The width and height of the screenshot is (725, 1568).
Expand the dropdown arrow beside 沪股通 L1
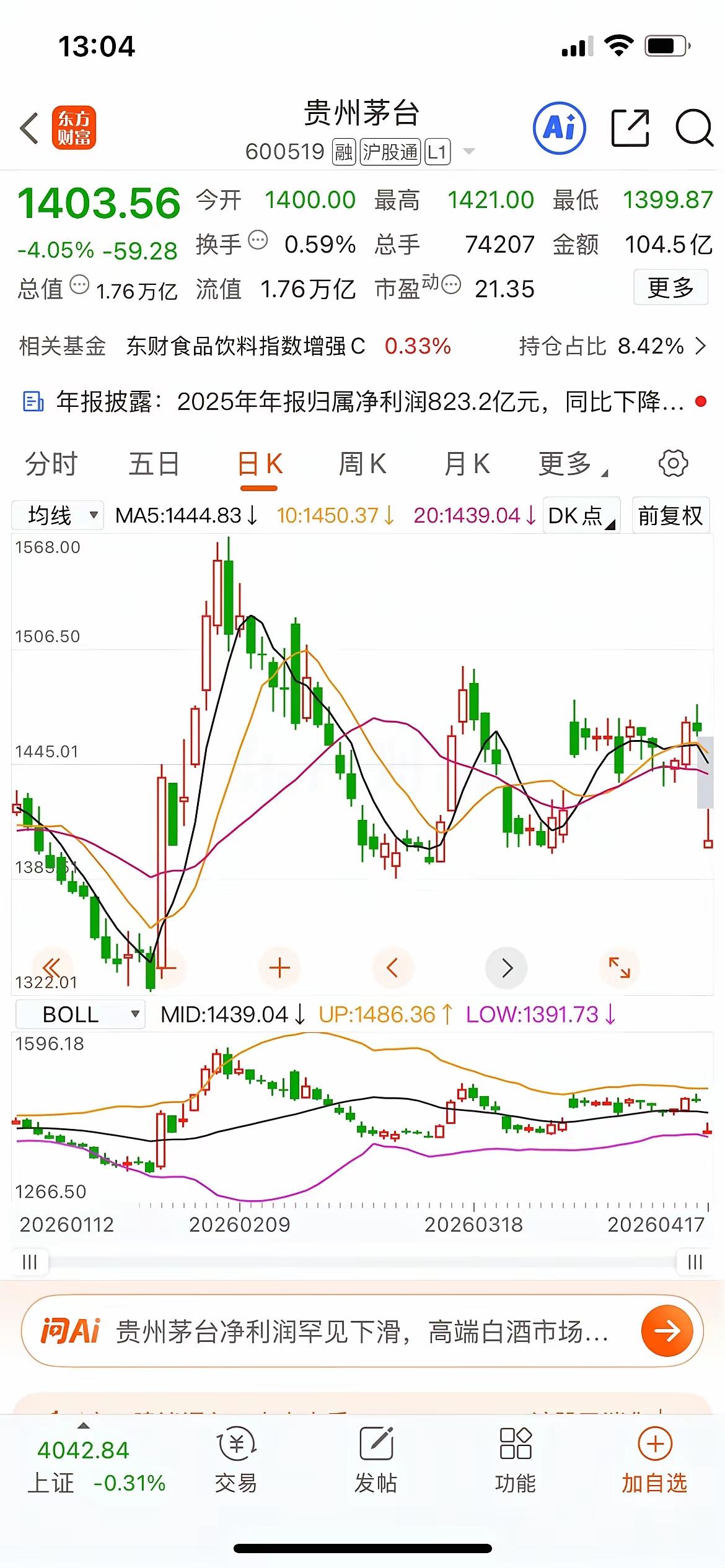pos(469,151)
